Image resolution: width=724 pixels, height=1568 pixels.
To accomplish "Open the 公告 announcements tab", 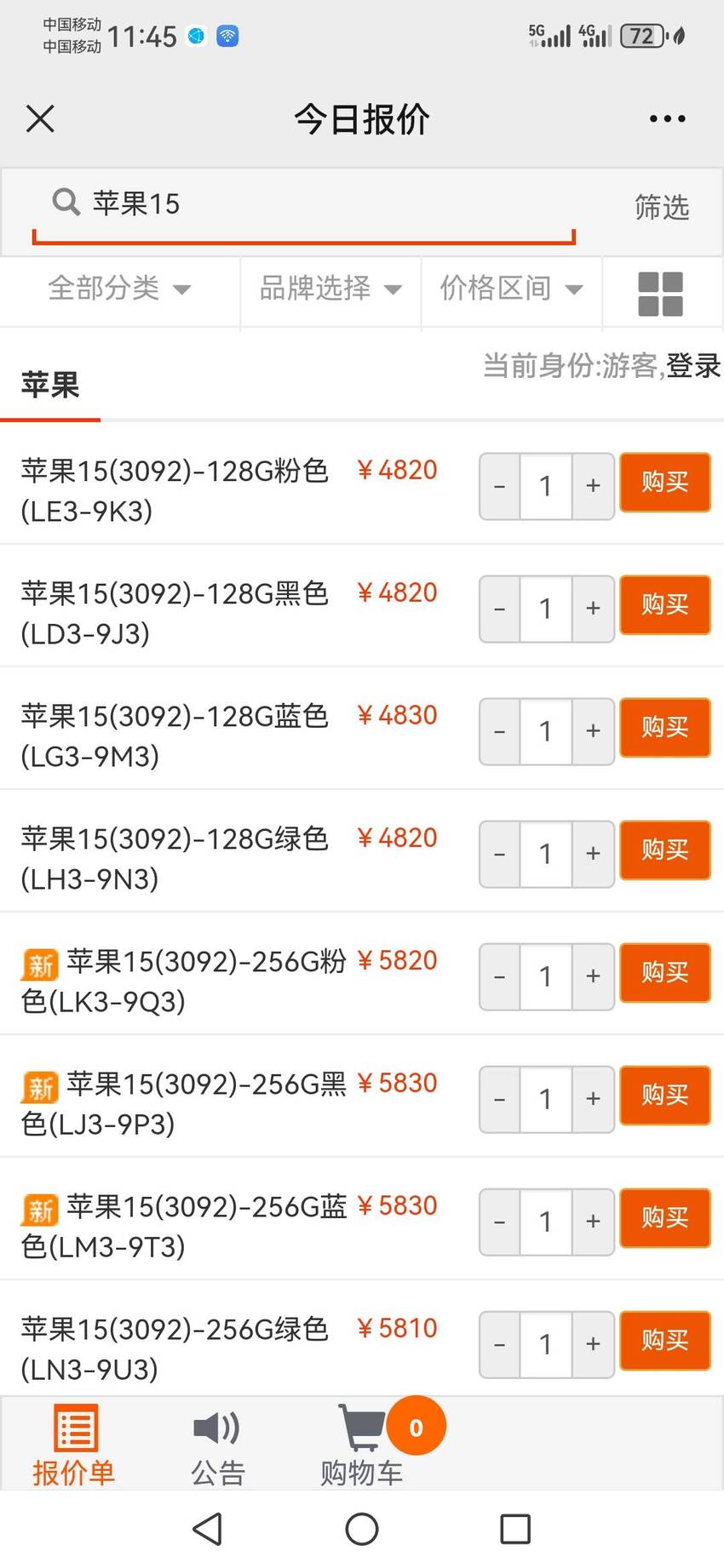I will [x=217, y=1446].
